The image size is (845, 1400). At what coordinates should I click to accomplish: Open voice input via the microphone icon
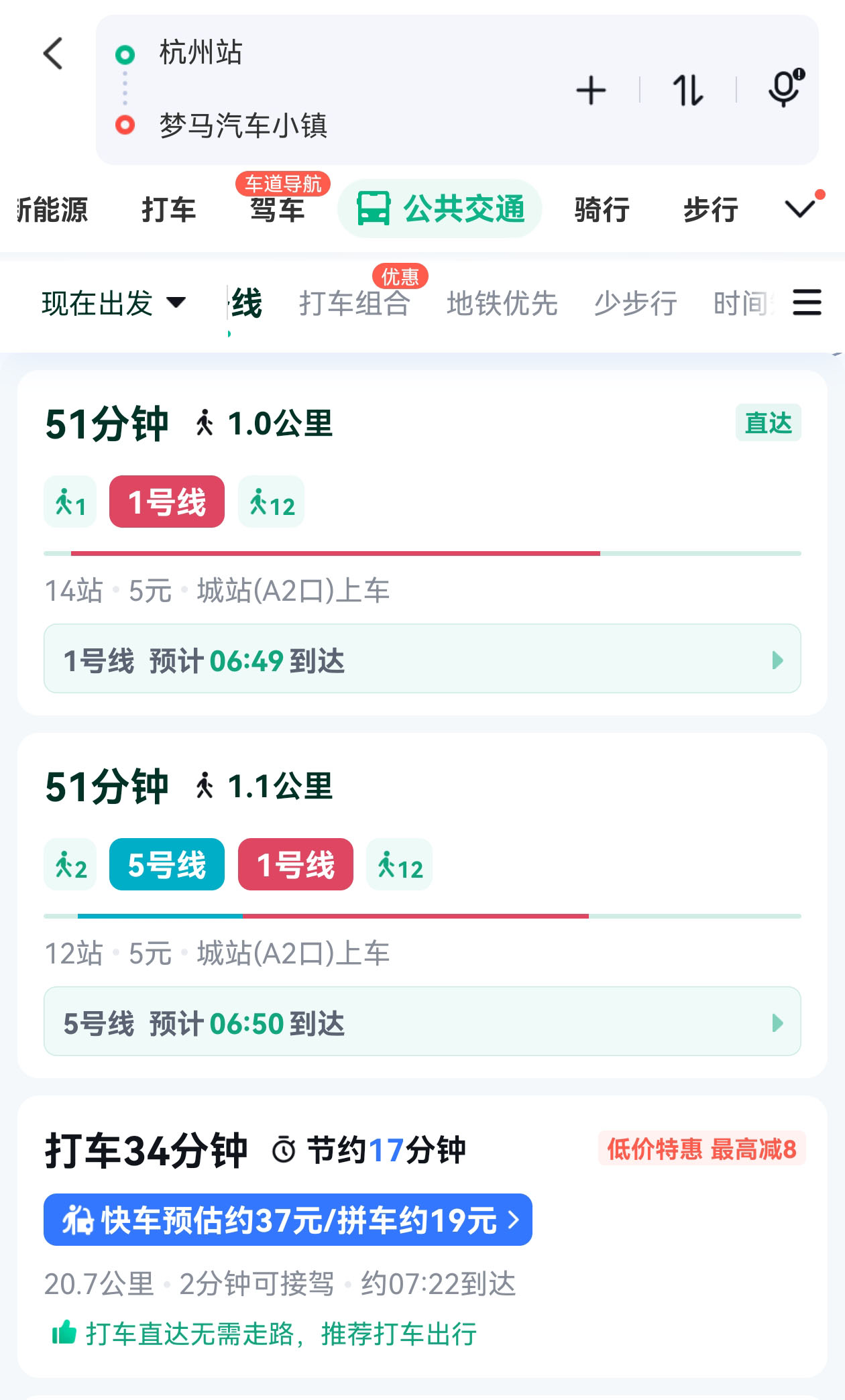[x=785, y=90]
